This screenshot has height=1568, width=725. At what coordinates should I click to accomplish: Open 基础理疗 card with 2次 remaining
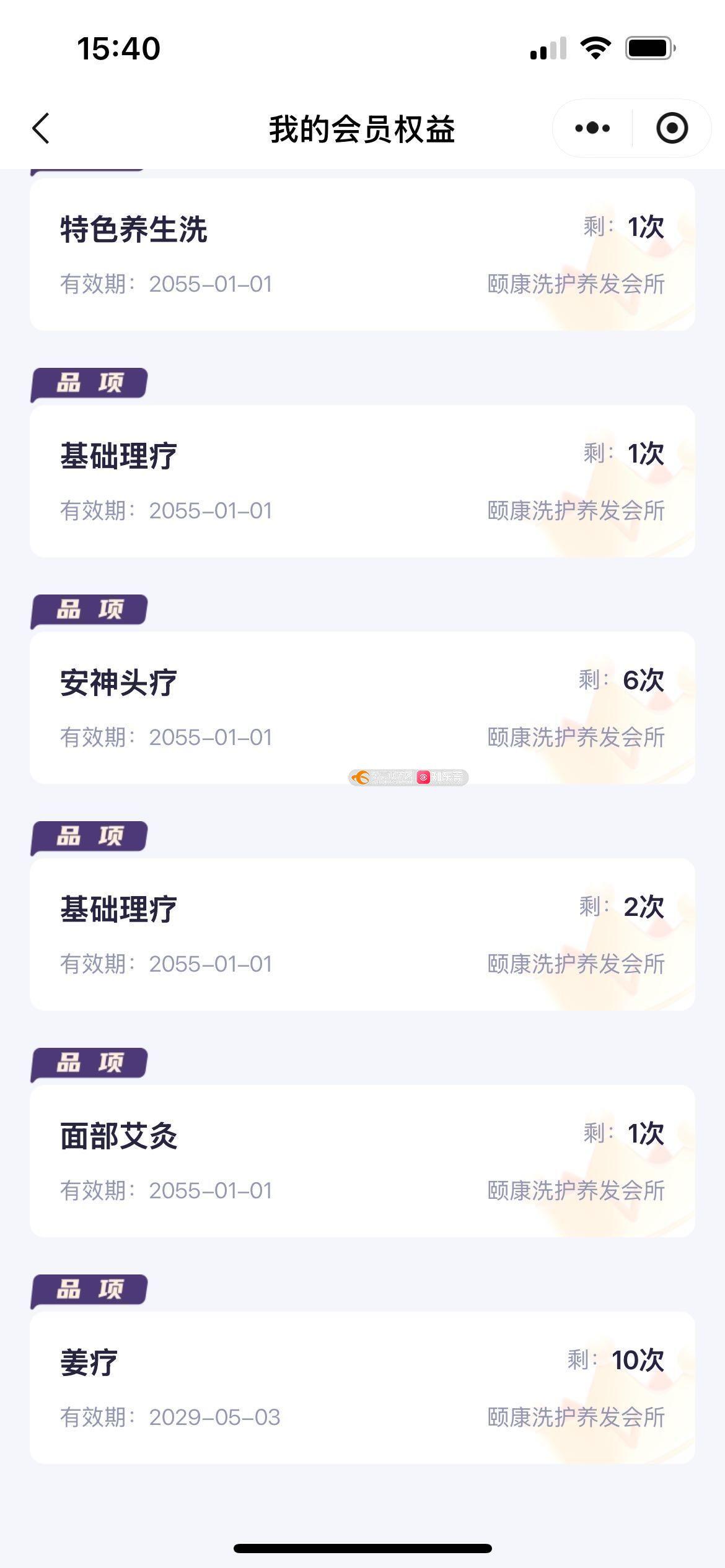[362, 934]
